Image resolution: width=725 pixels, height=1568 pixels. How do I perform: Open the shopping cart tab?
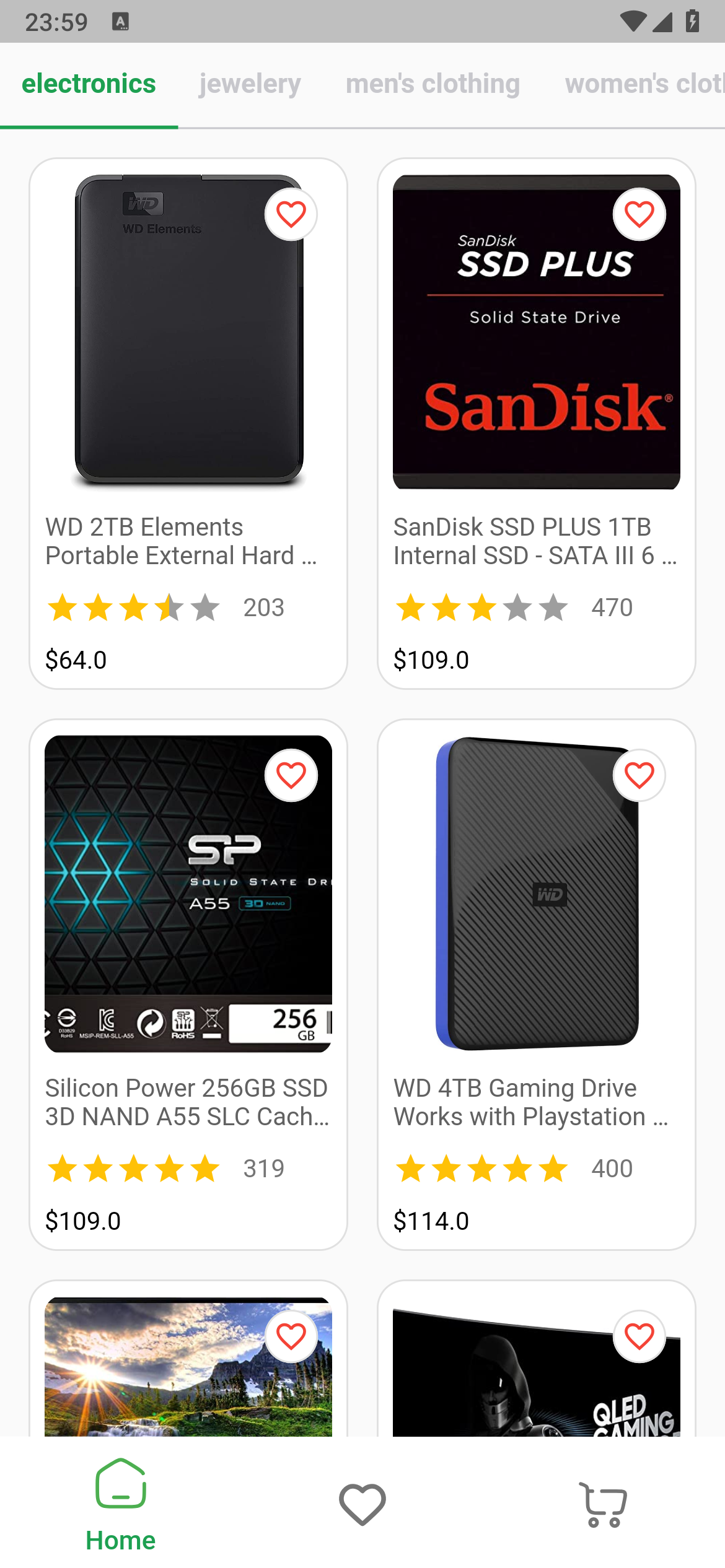[x=604, y=1505]
